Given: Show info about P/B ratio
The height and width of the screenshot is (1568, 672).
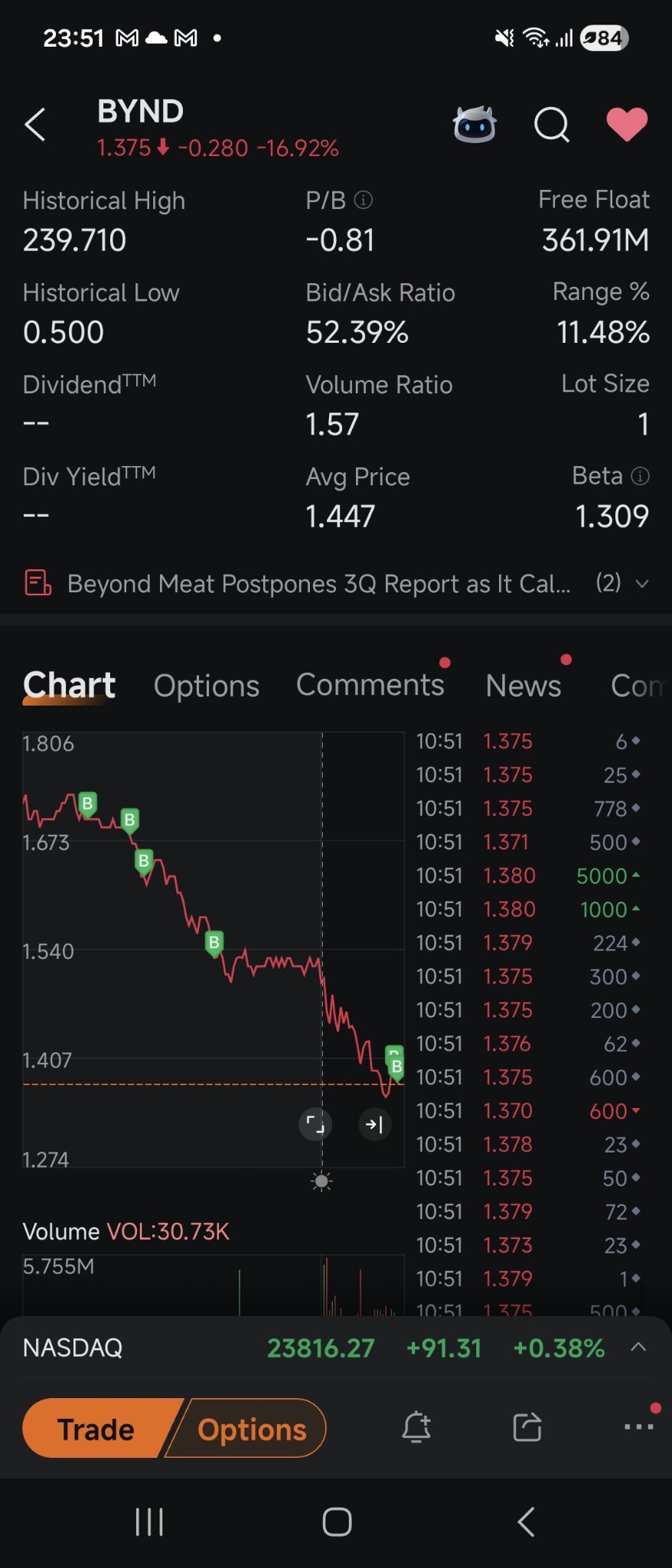Looking at the screenshot, I should point(364,200).
